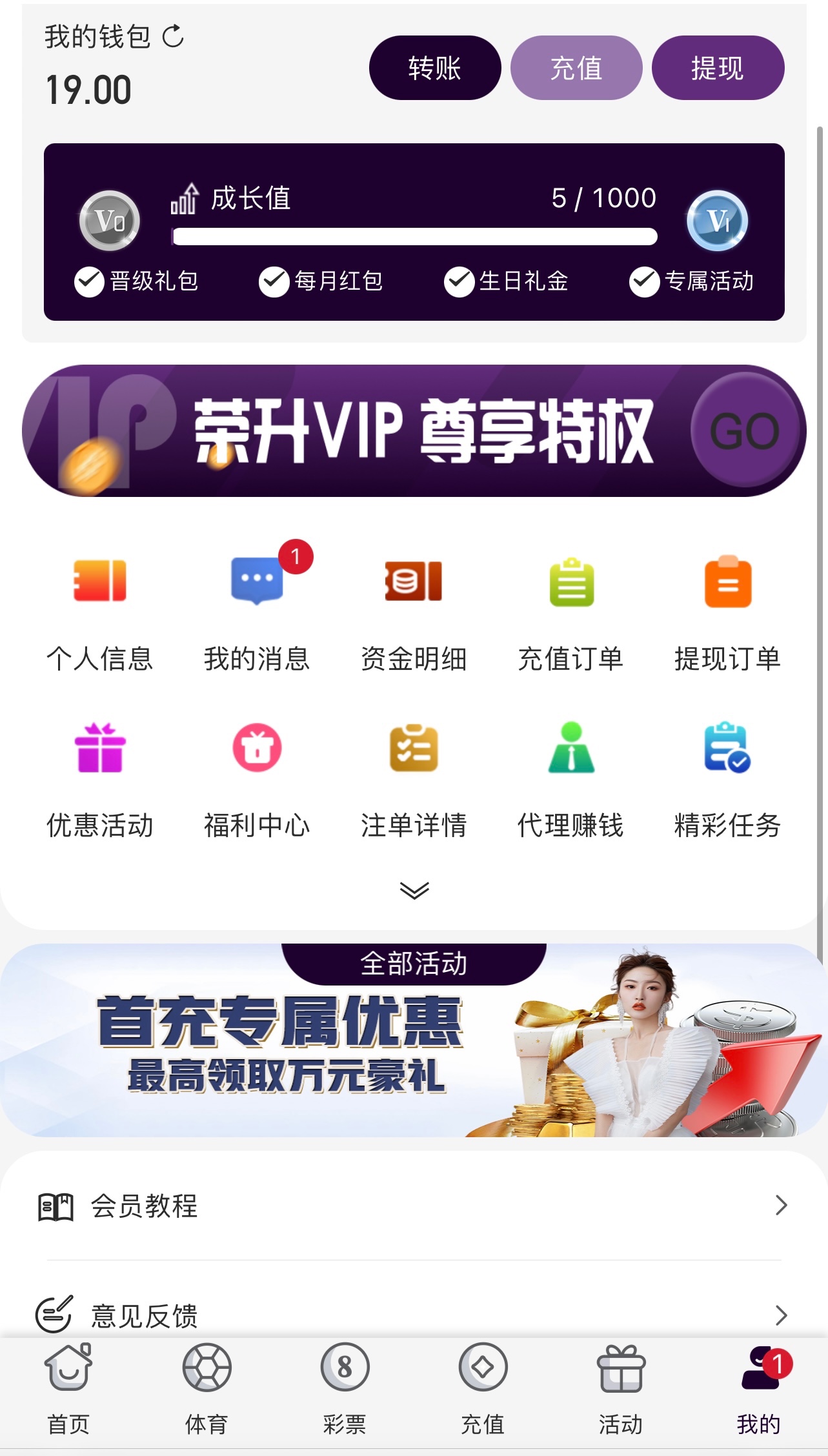Viewport: 828px width, 1456px height.
Task: Refresh the 我的钱包 balance
Action: click(173, 37)
